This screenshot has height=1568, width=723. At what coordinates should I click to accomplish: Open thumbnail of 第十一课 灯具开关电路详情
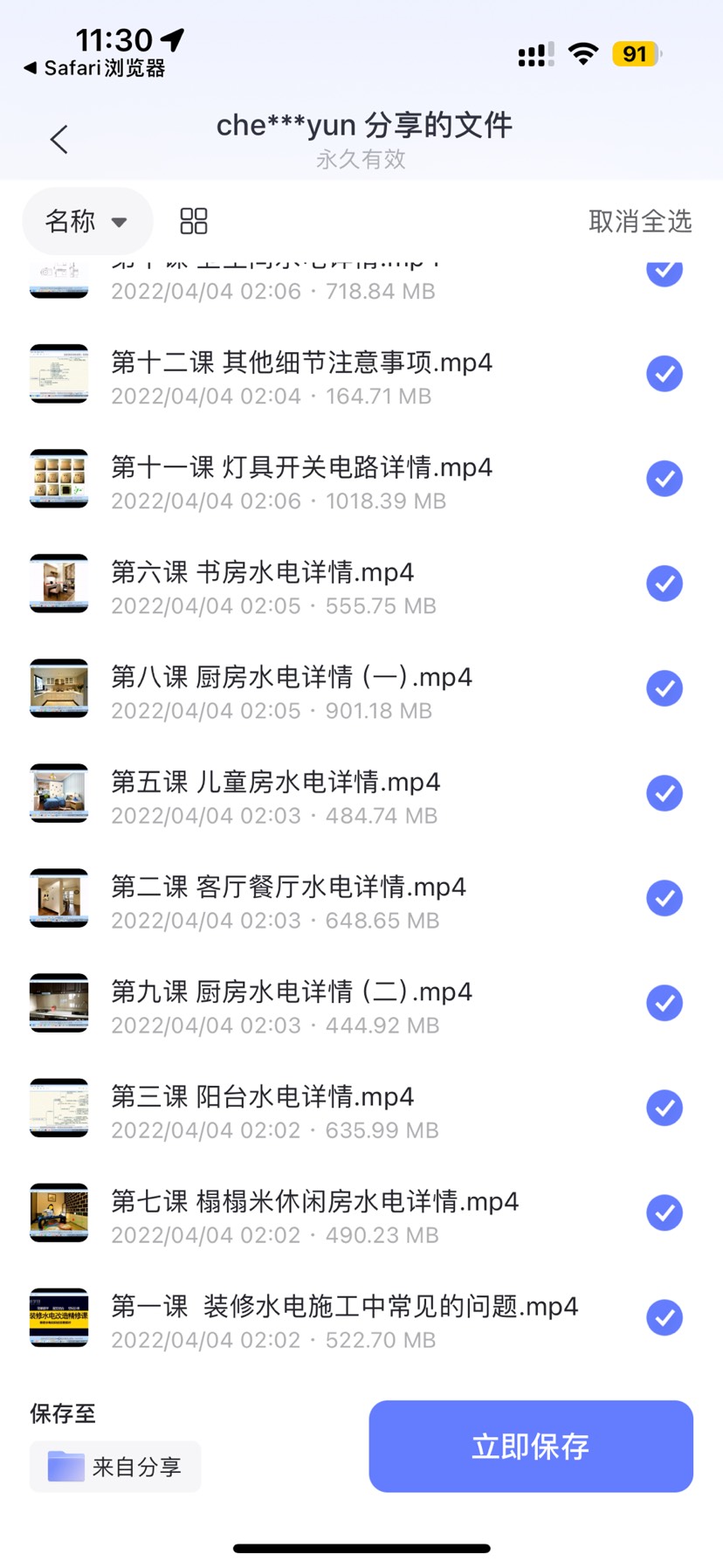coord(59,479)
